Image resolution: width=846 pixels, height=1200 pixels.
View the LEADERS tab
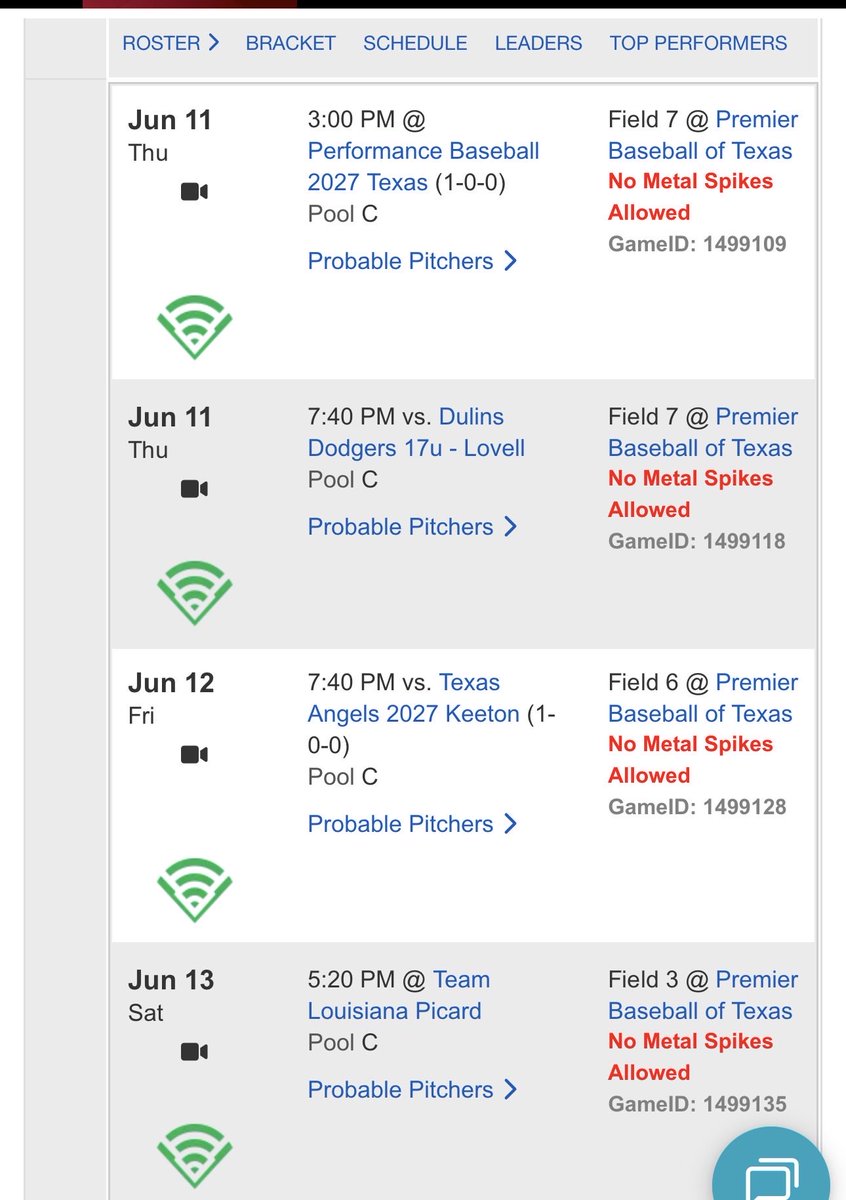[538, 43]
